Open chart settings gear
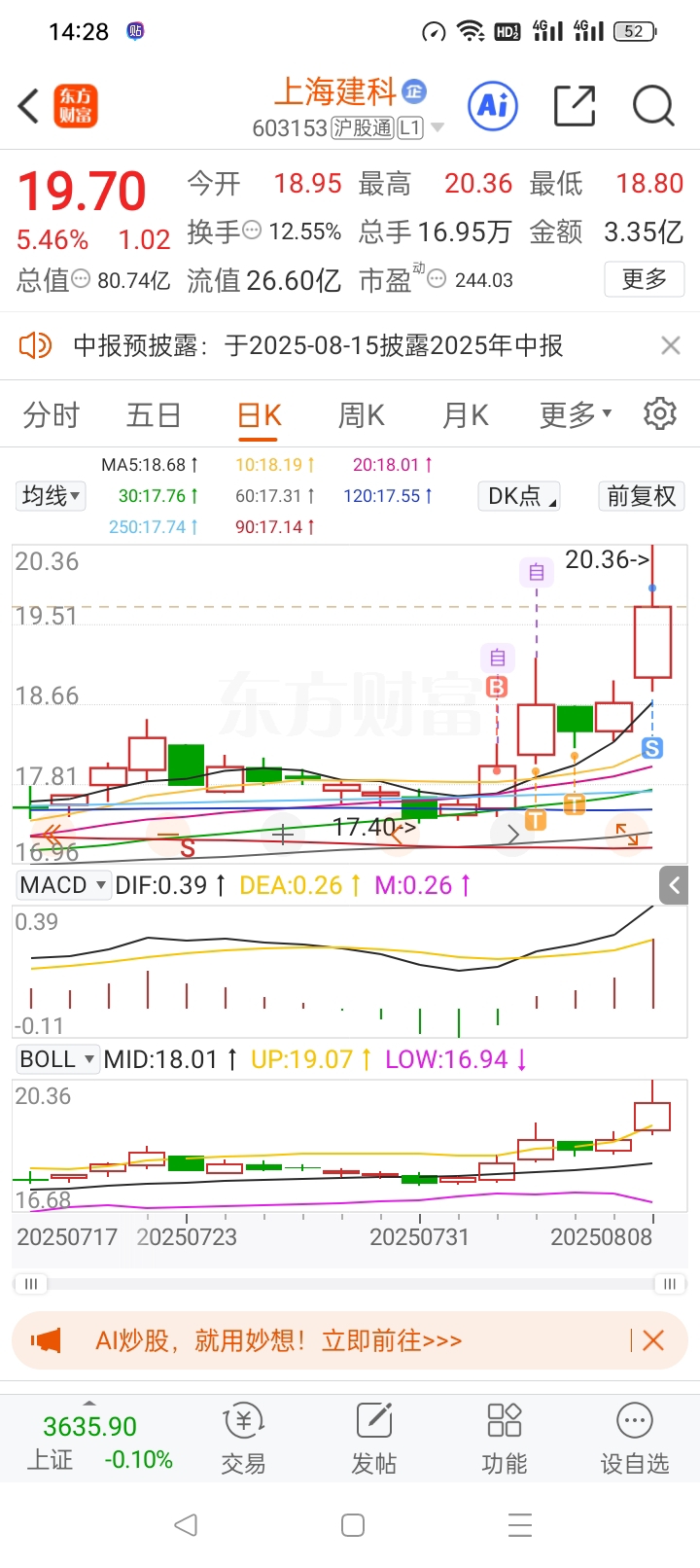Image resolution: width=700 pixels, height=1568 pixels. (x=660, y=413)
